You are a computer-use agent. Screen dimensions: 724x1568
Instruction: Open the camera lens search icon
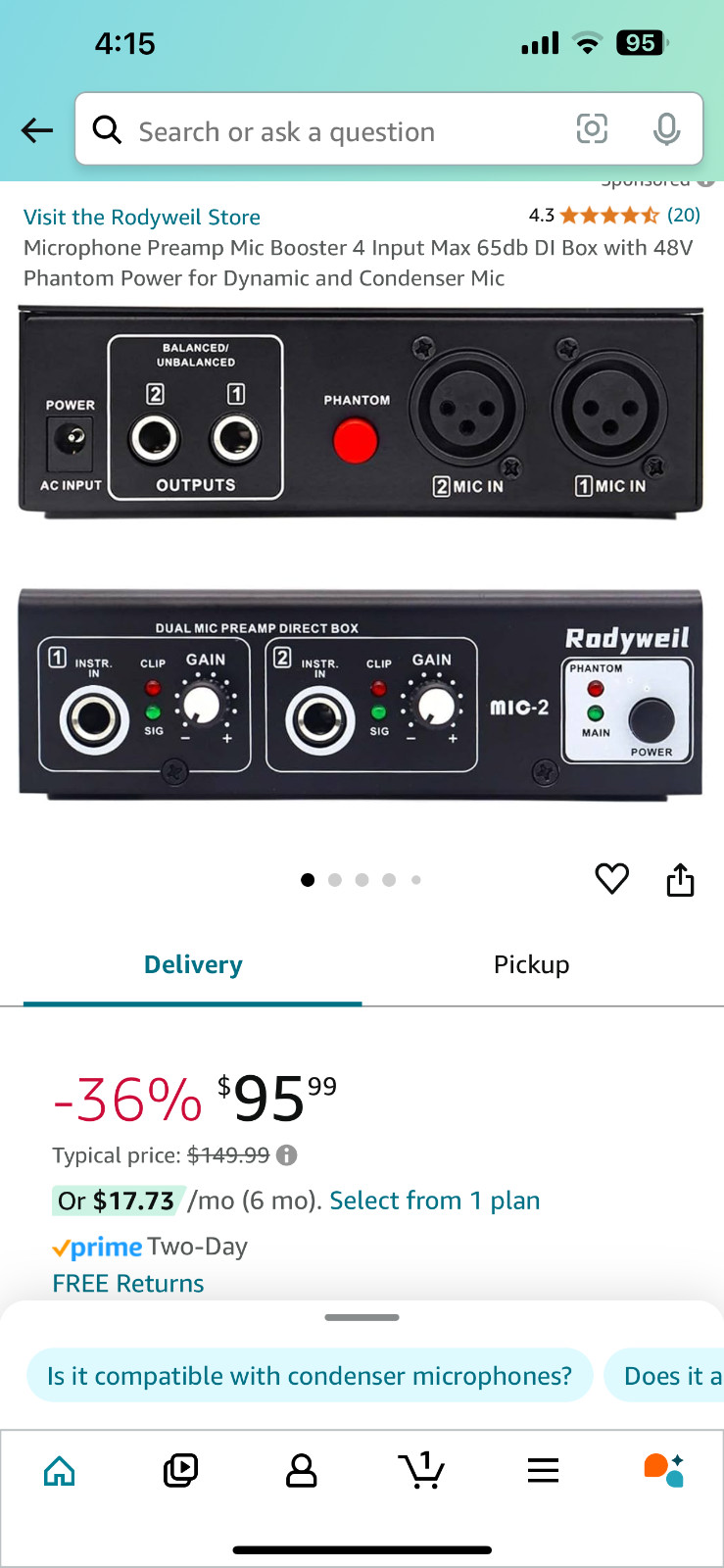pyautogui.click(x=592, y=128)
